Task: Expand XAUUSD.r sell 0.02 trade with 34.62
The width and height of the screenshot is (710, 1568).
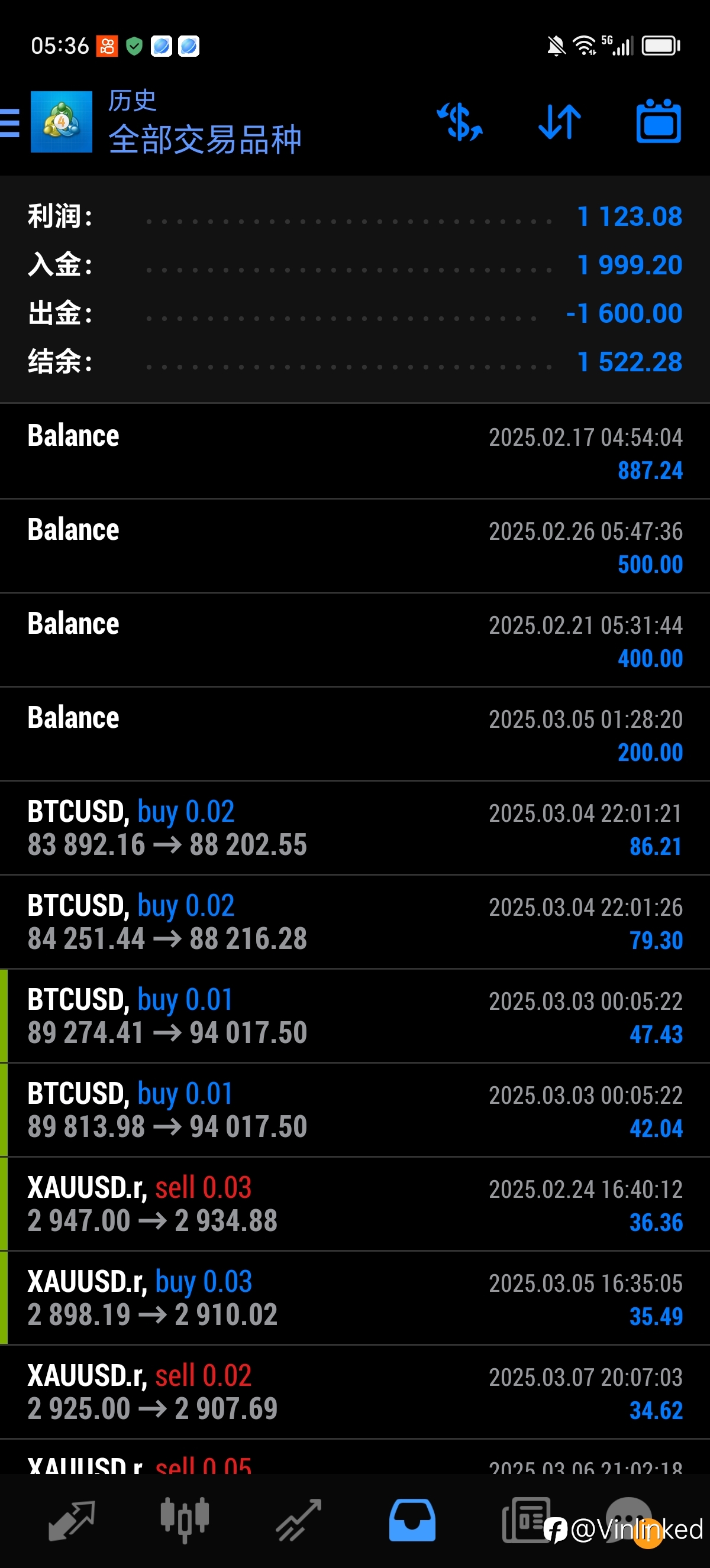Action: [x=355, y=1392]
